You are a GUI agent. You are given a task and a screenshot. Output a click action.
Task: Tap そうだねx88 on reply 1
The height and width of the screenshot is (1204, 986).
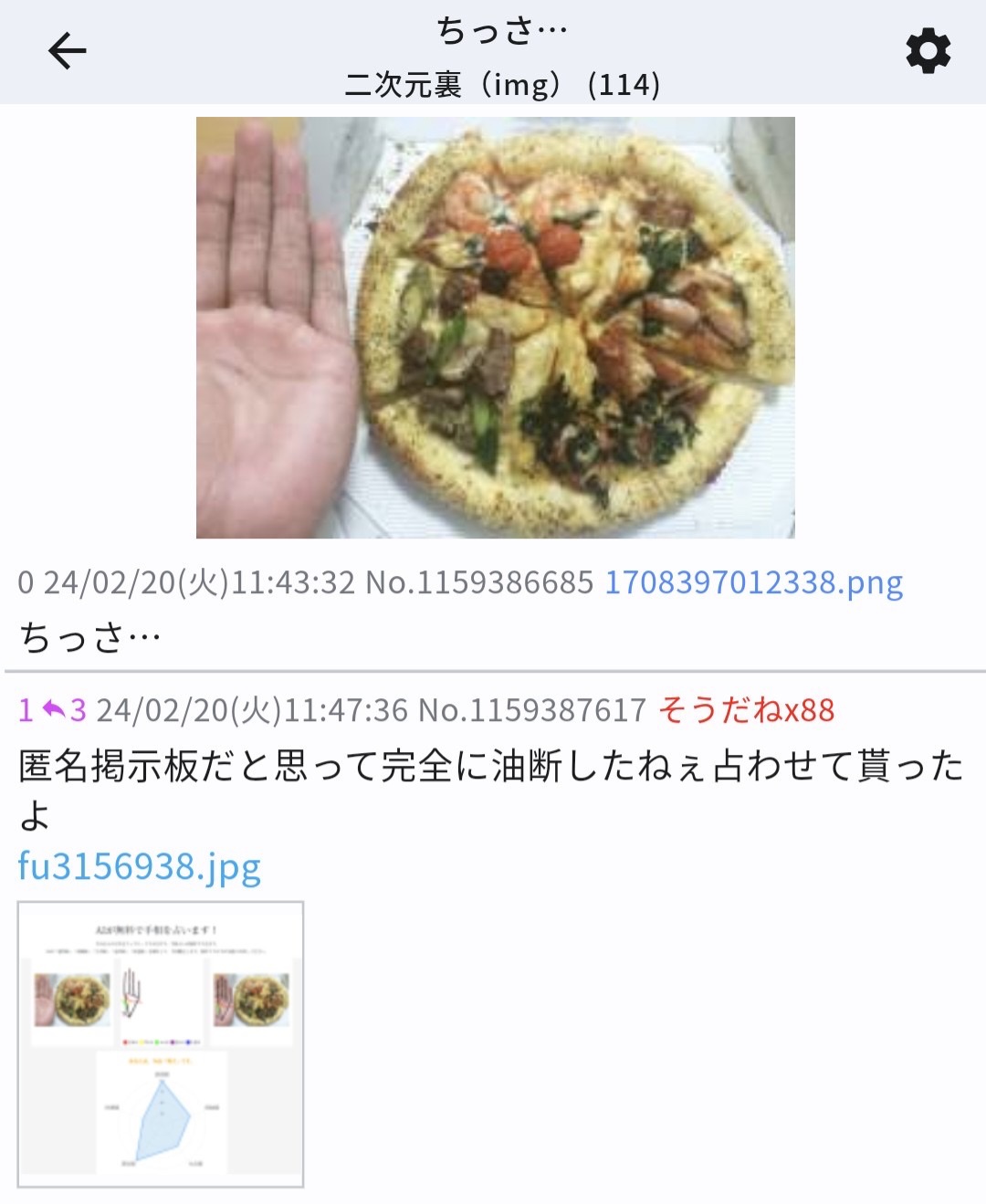(x=746, y=710)
